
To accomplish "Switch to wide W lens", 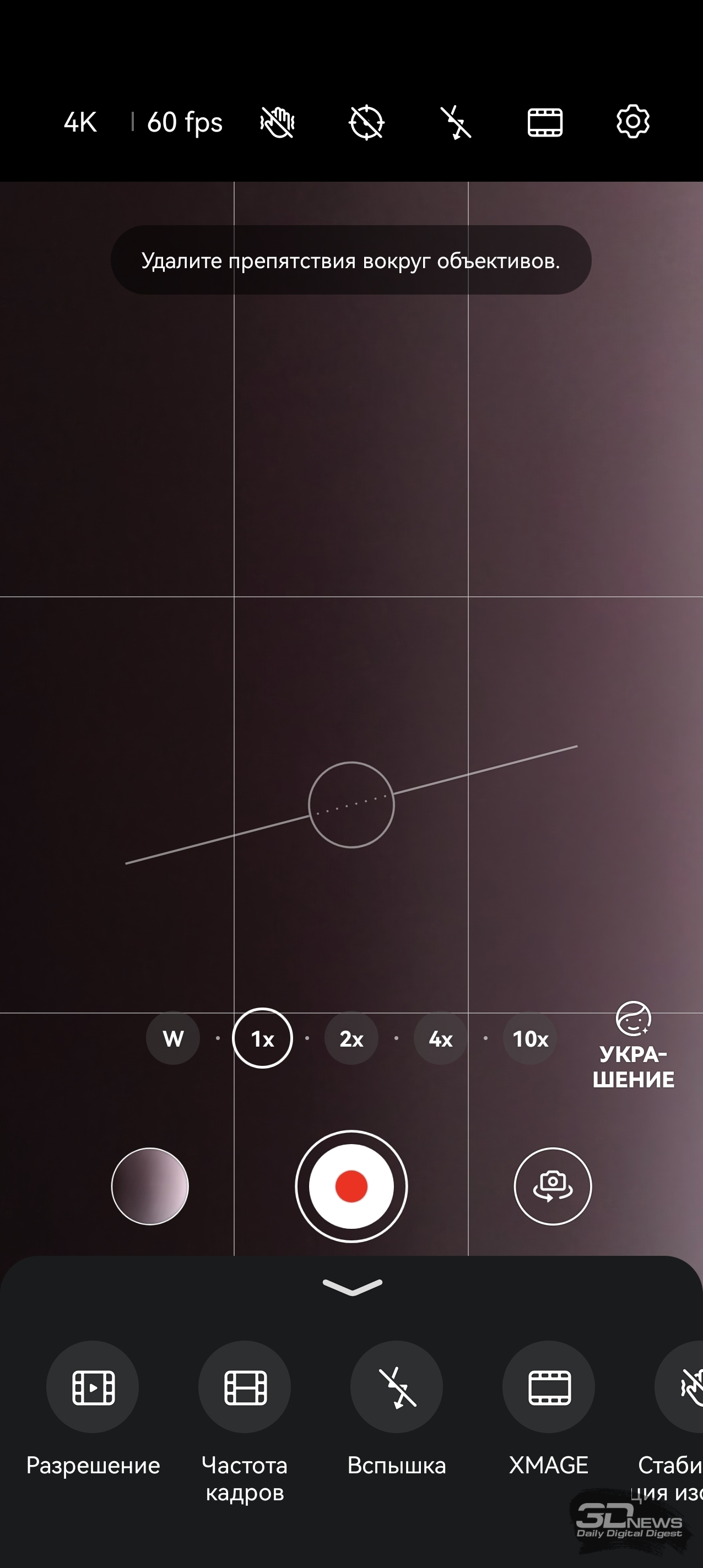I will 173,1038.
